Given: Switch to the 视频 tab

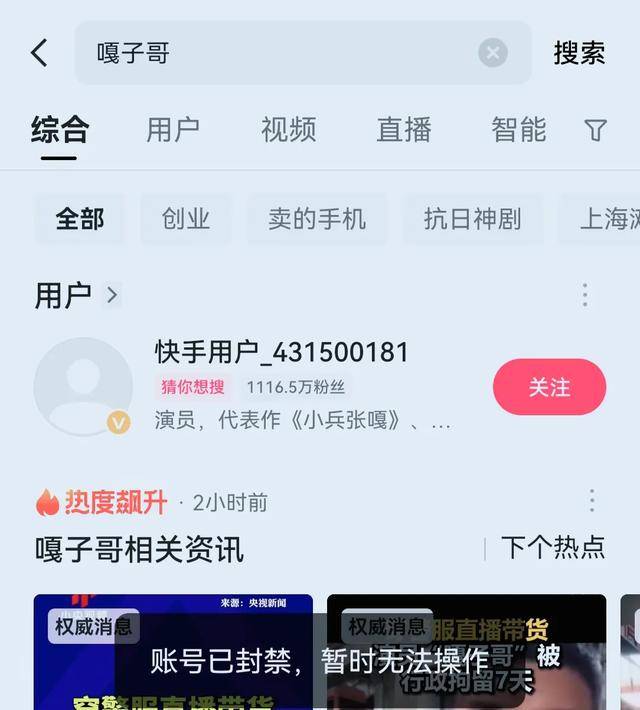Looking at the screenshot, I should [288, 130].
